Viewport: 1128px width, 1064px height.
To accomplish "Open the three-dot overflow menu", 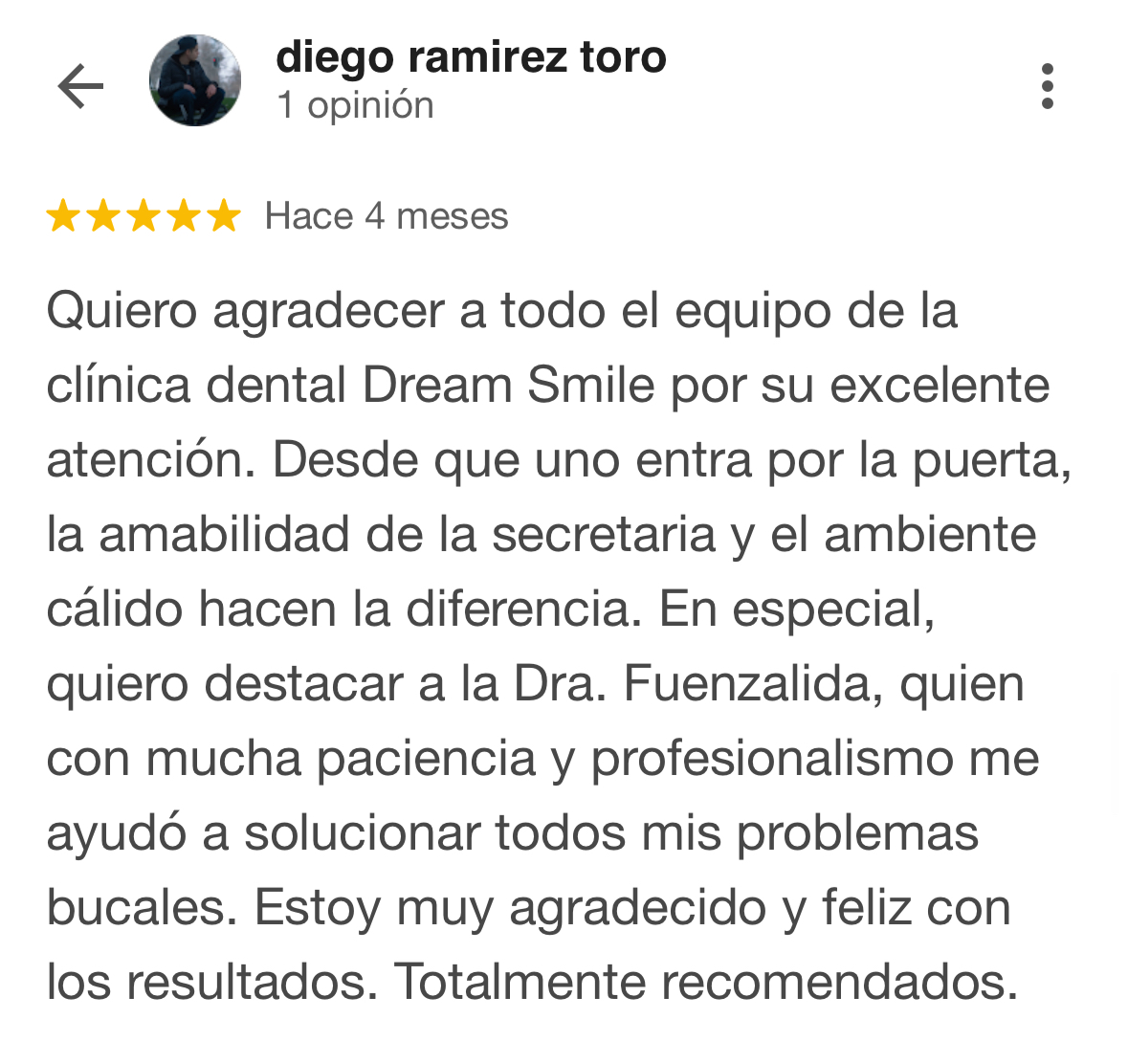I will 1047,87.
